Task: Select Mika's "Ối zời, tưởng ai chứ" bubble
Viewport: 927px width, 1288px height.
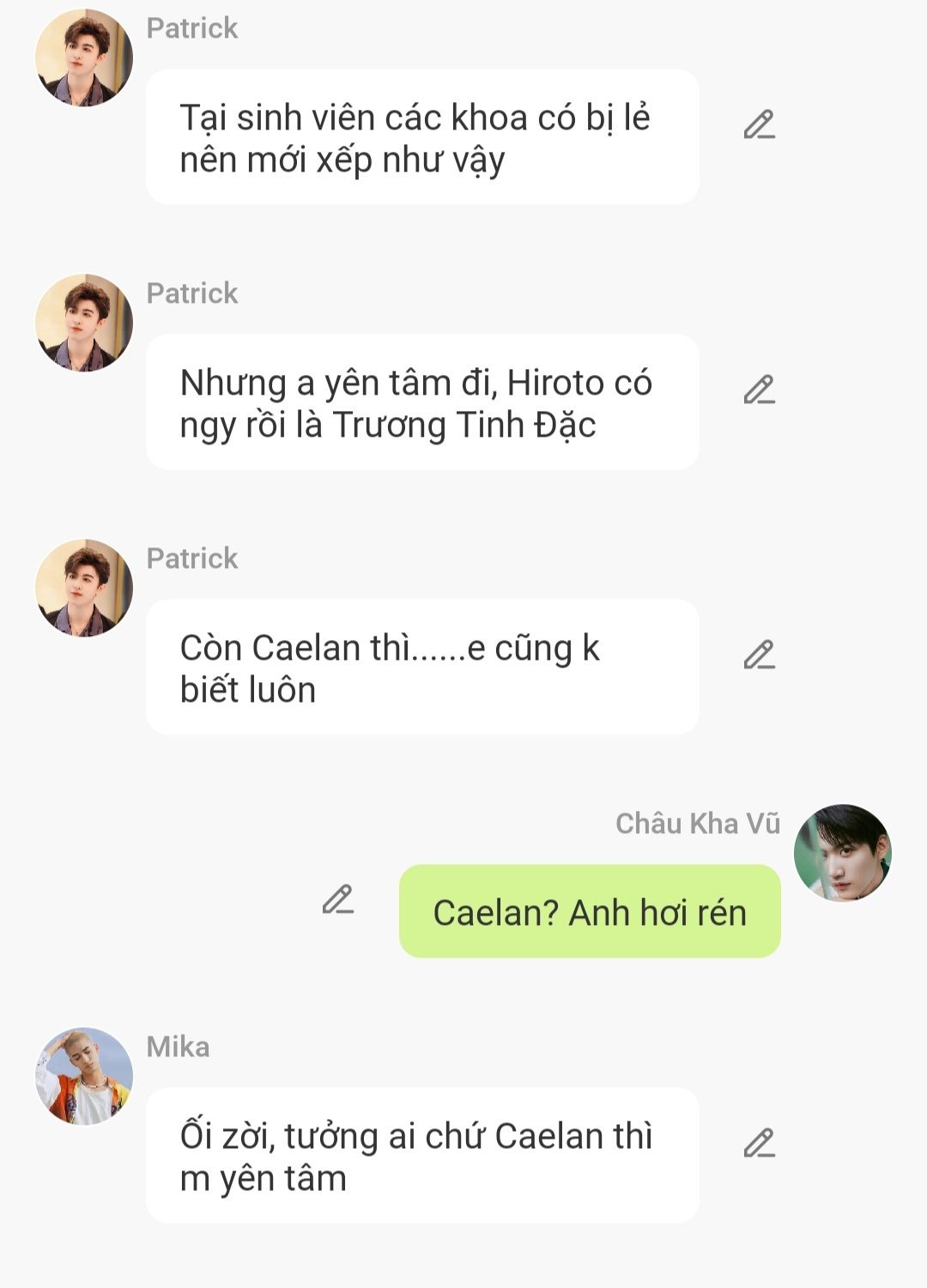Action: [x=422, y=1155]
